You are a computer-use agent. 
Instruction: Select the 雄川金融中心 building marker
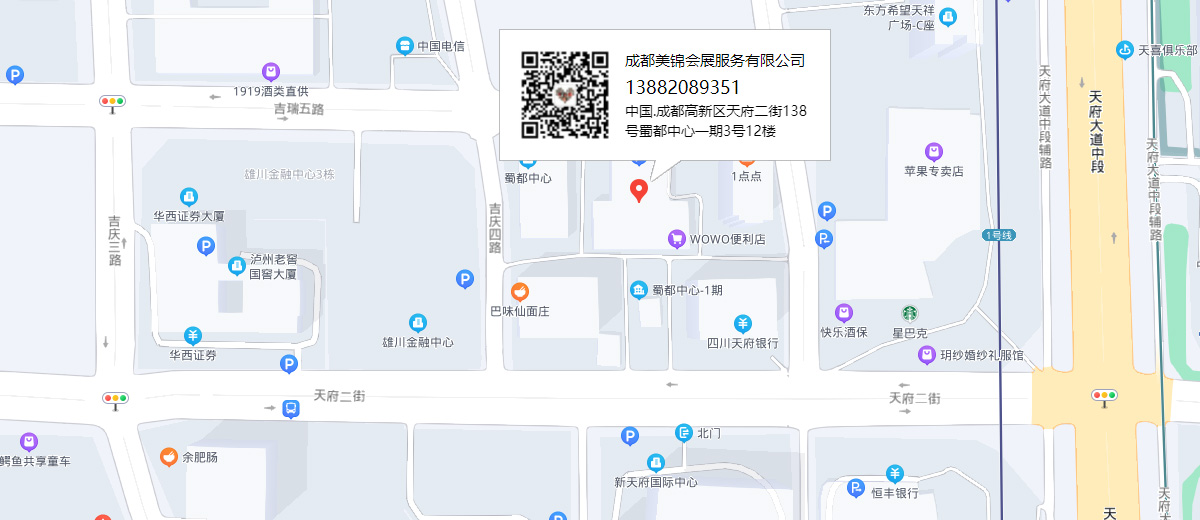[x=417, y=323]
